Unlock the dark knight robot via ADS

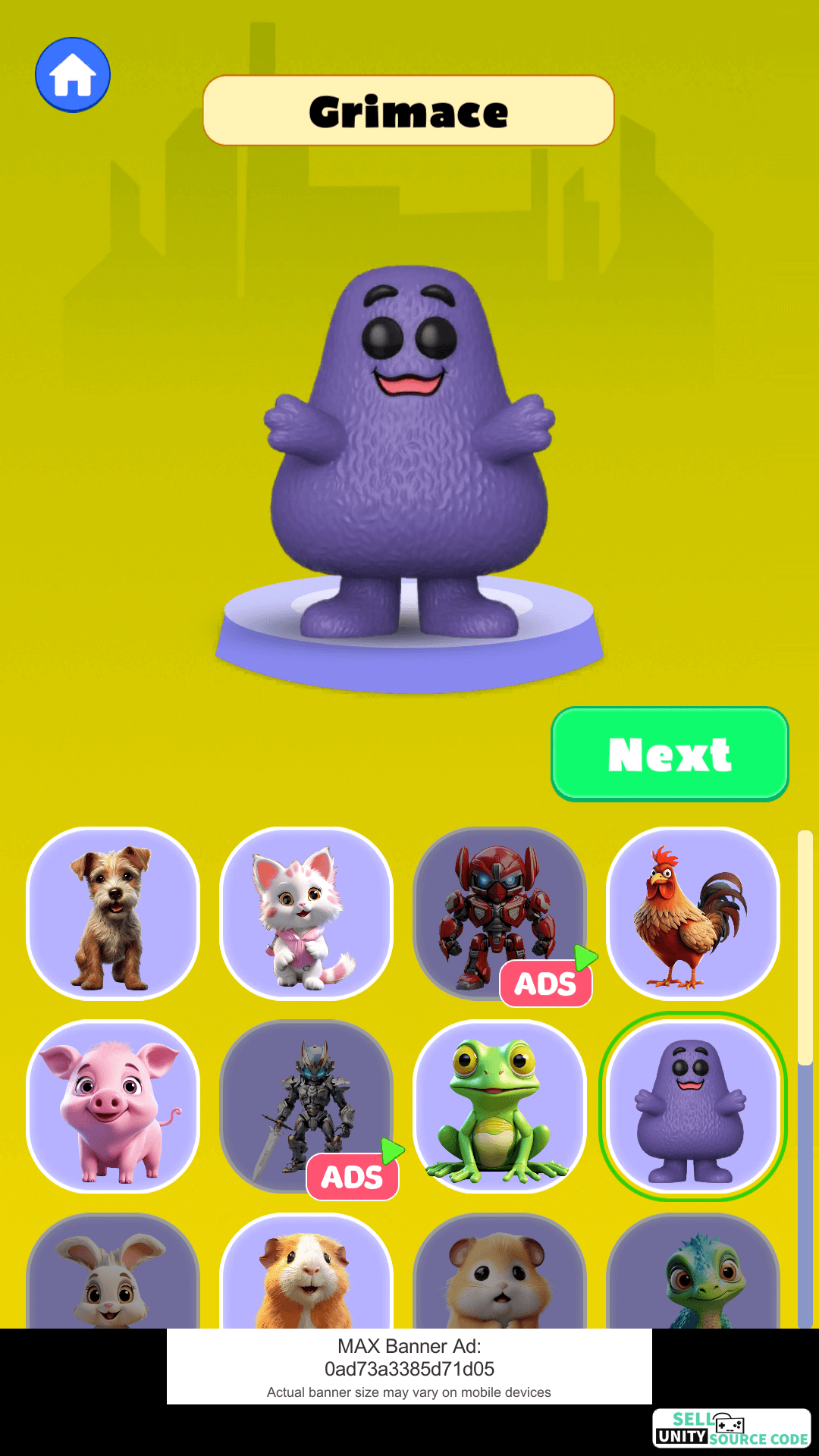(x=306, y=1106)
